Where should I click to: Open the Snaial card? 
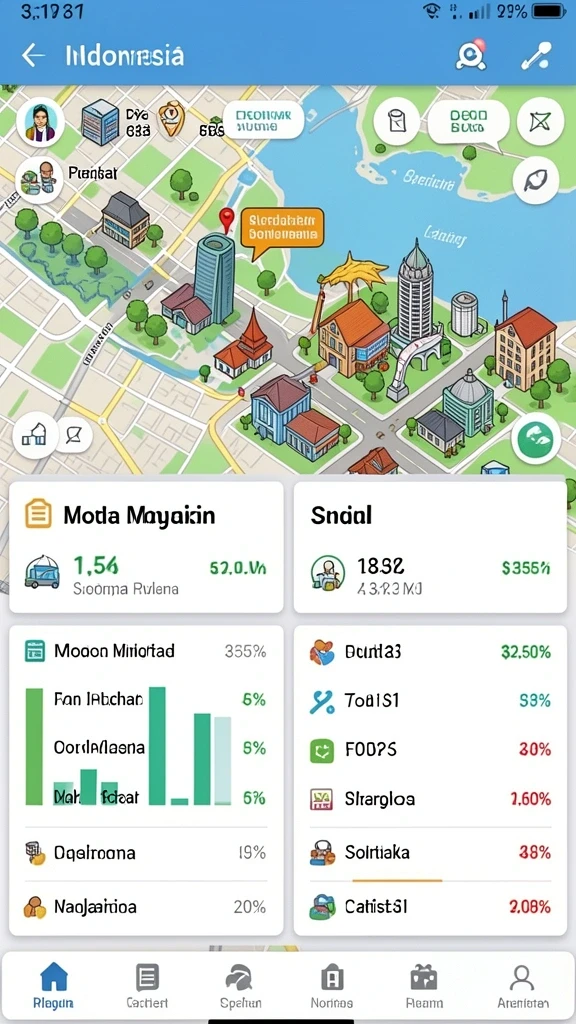[x=430, y=547]
